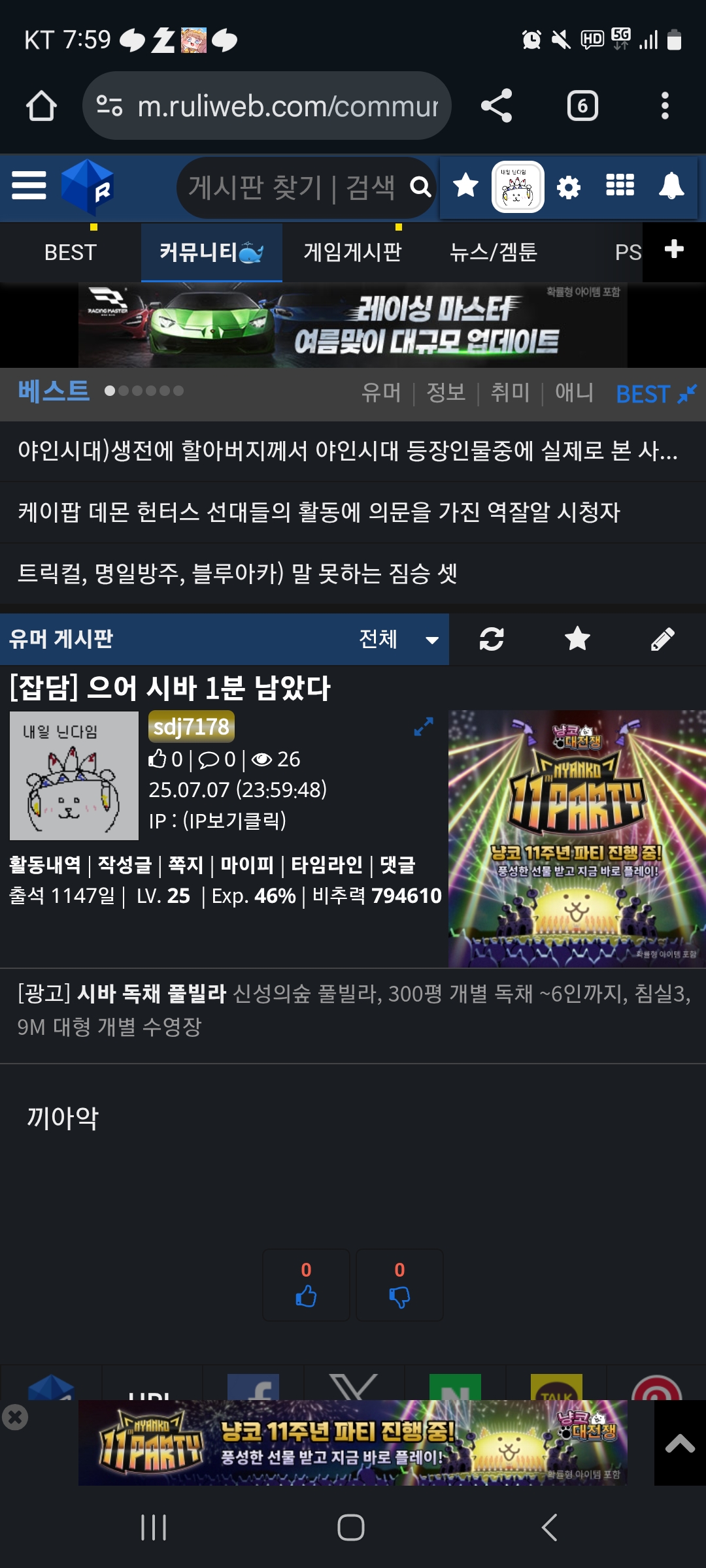Open the settings gear icon

point(568,188)
